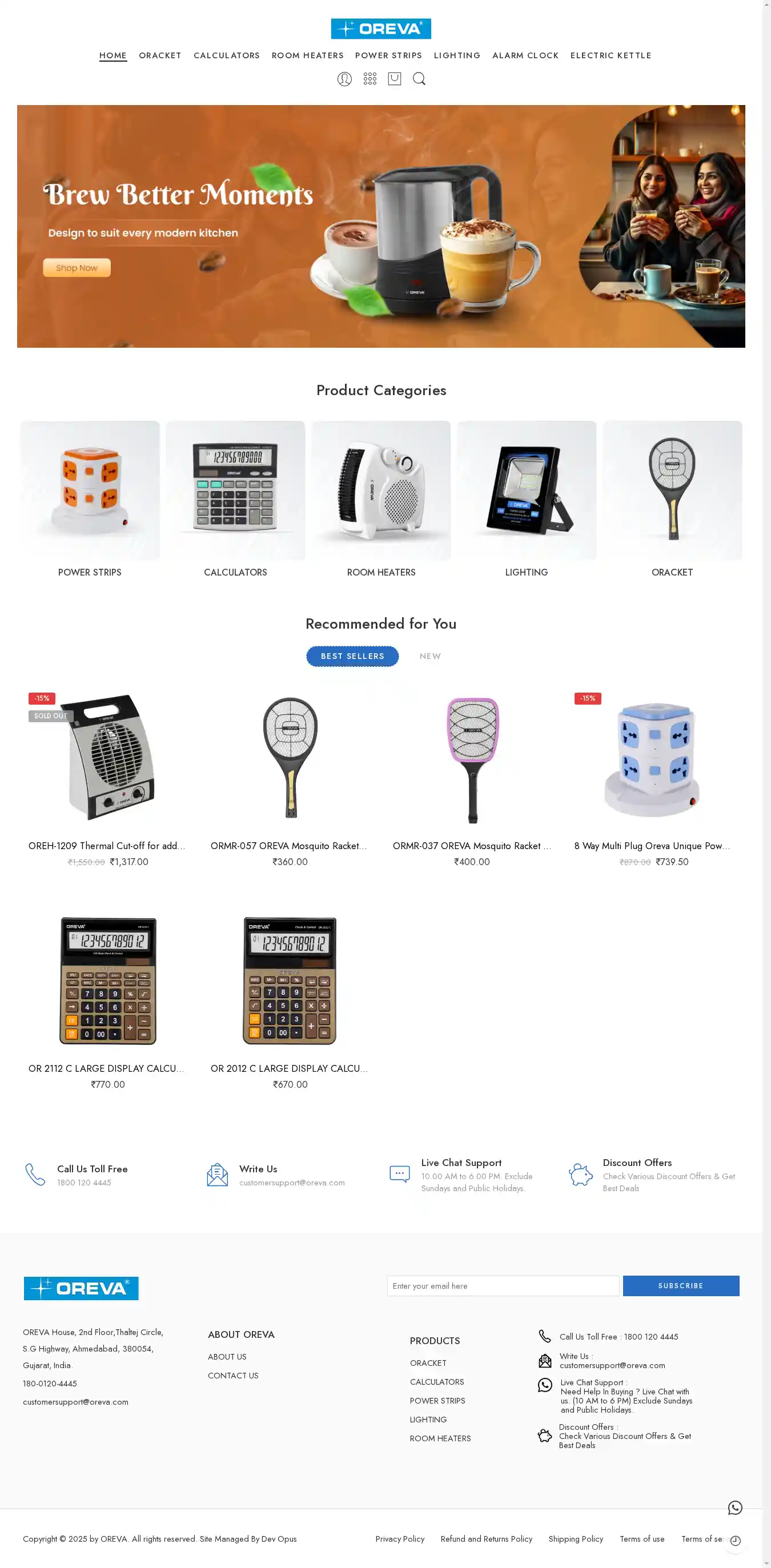This screenshot has height=1568, width=771.
Task: Tap the search magnifier icon
Action: point(419,79)
